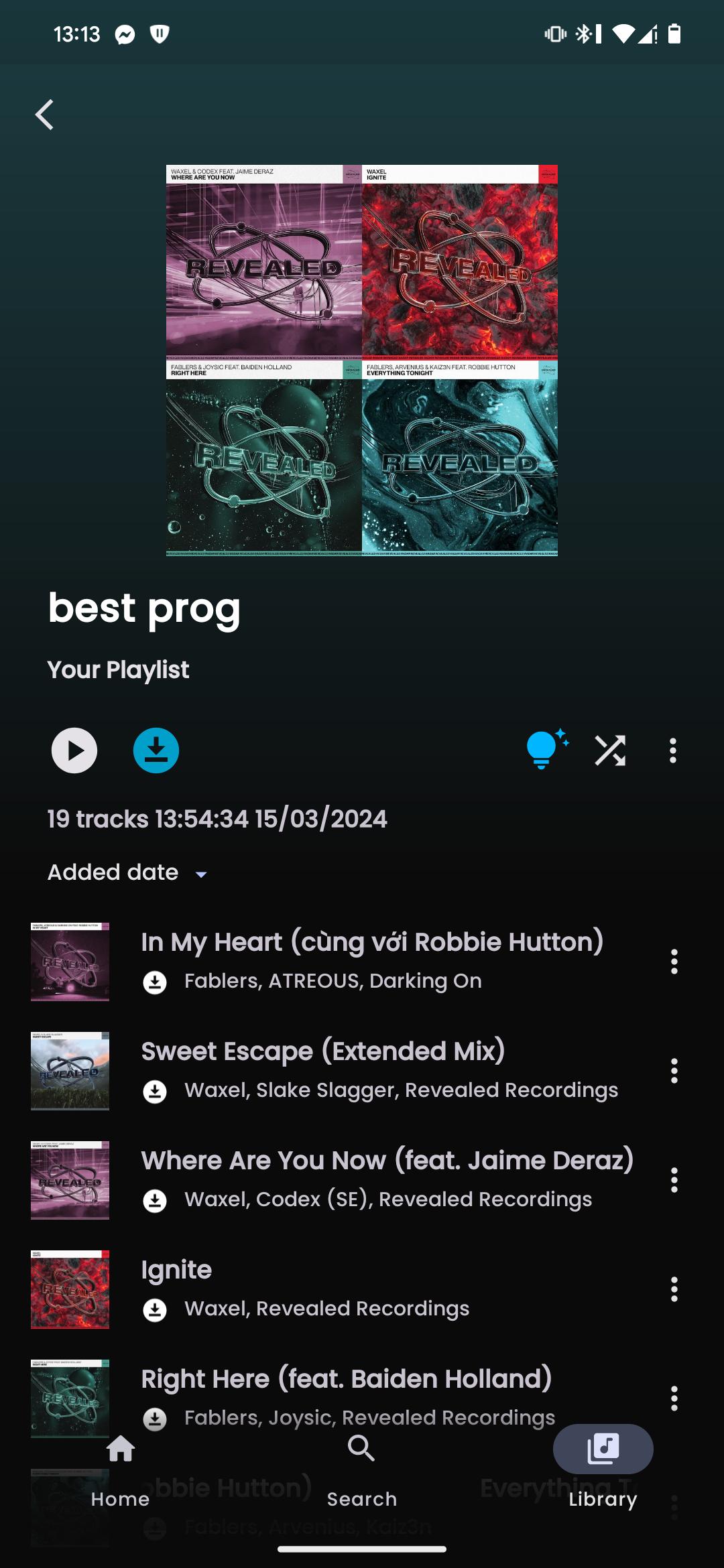This screenshot has height=1568, width=724.
Task: Download the whole playlist
Action: click(156, 750)
